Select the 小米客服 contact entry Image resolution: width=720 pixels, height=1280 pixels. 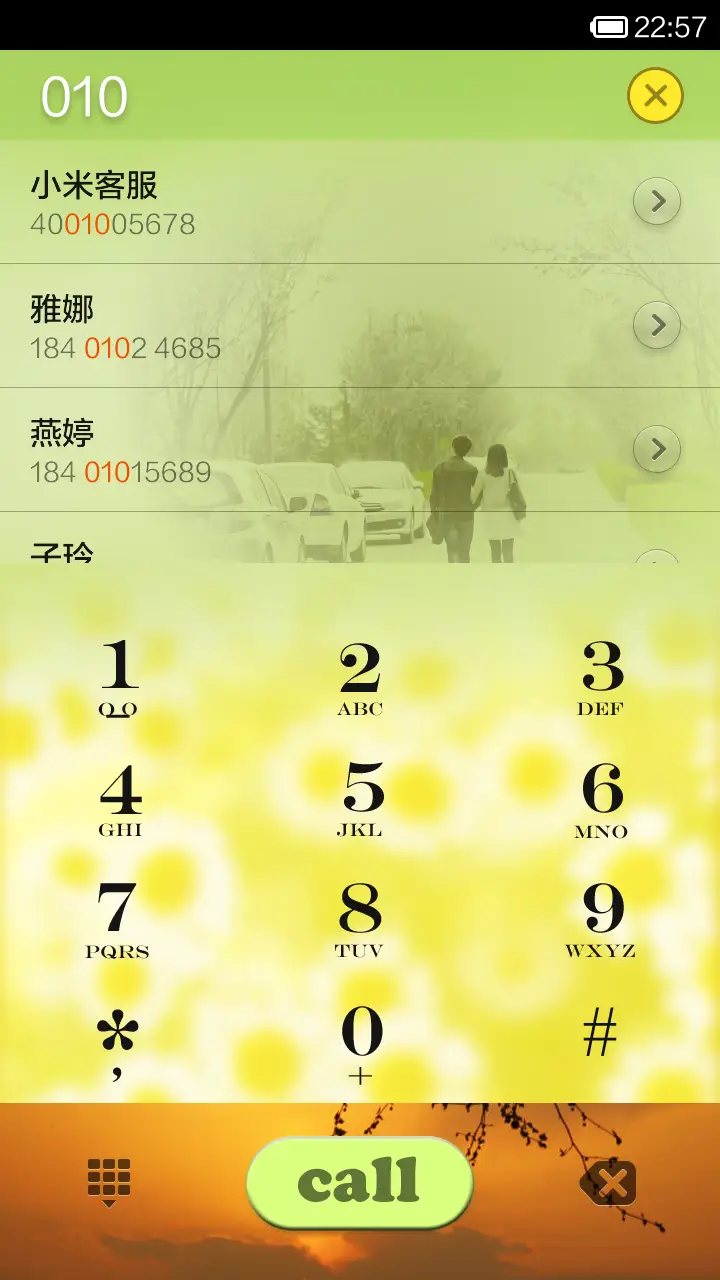pyautogui.click(x=300, y=200)
